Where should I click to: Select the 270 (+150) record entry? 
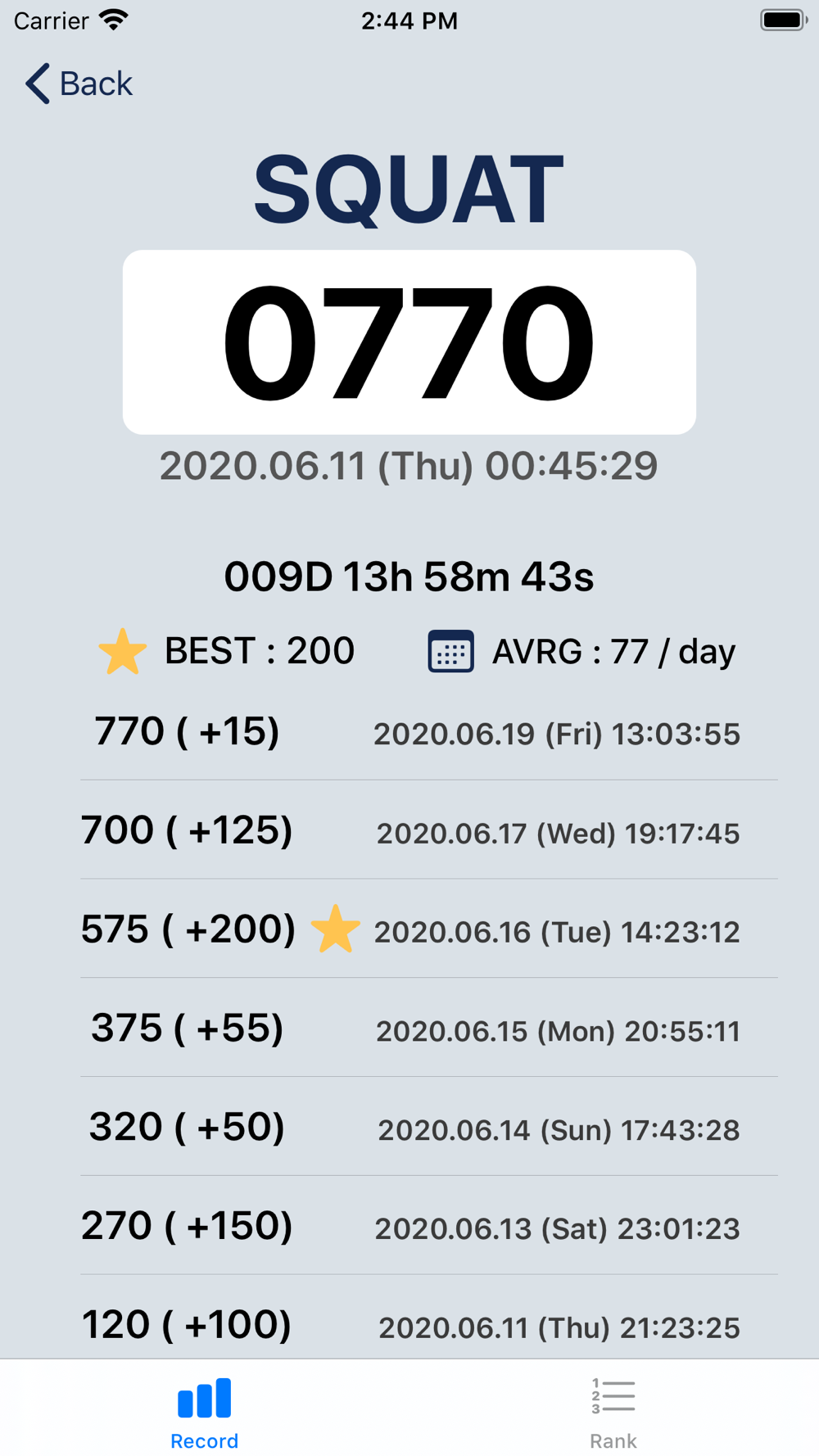tap(409, 1226)
